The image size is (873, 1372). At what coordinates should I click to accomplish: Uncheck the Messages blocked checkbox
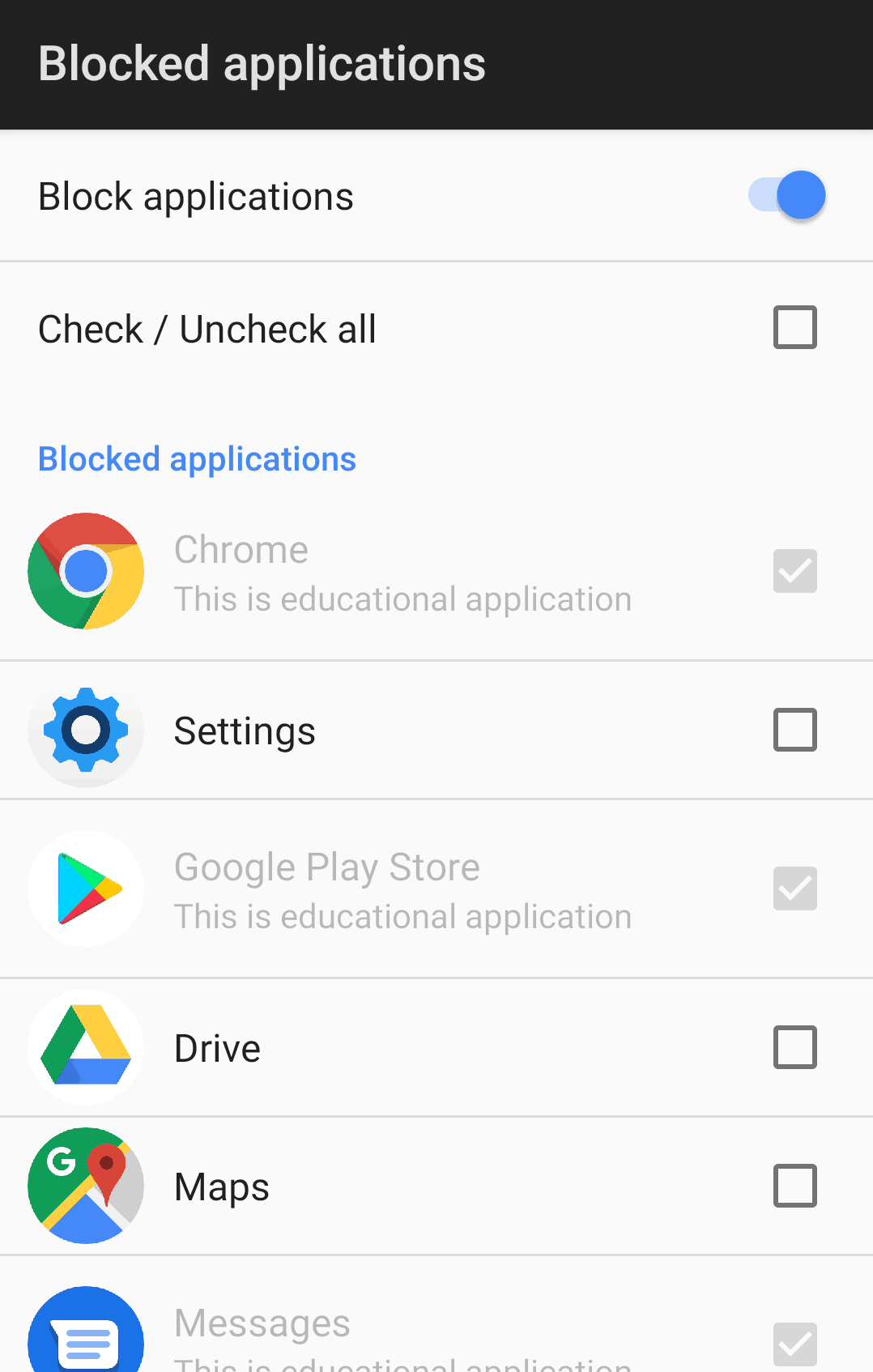(x=794, y=1340)
